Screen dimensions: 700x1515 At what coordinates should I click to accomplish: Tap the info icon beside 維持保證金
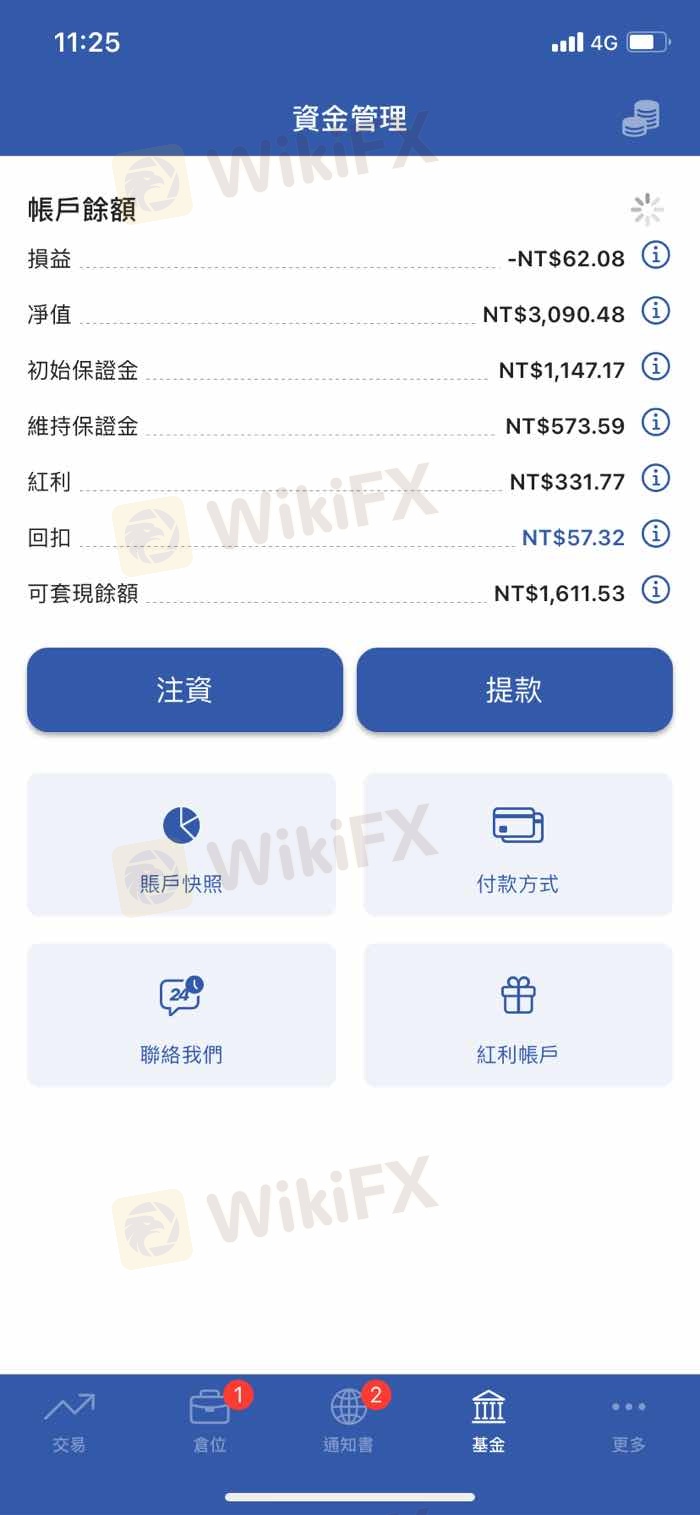pyautogui.click(x=655, y=423)
